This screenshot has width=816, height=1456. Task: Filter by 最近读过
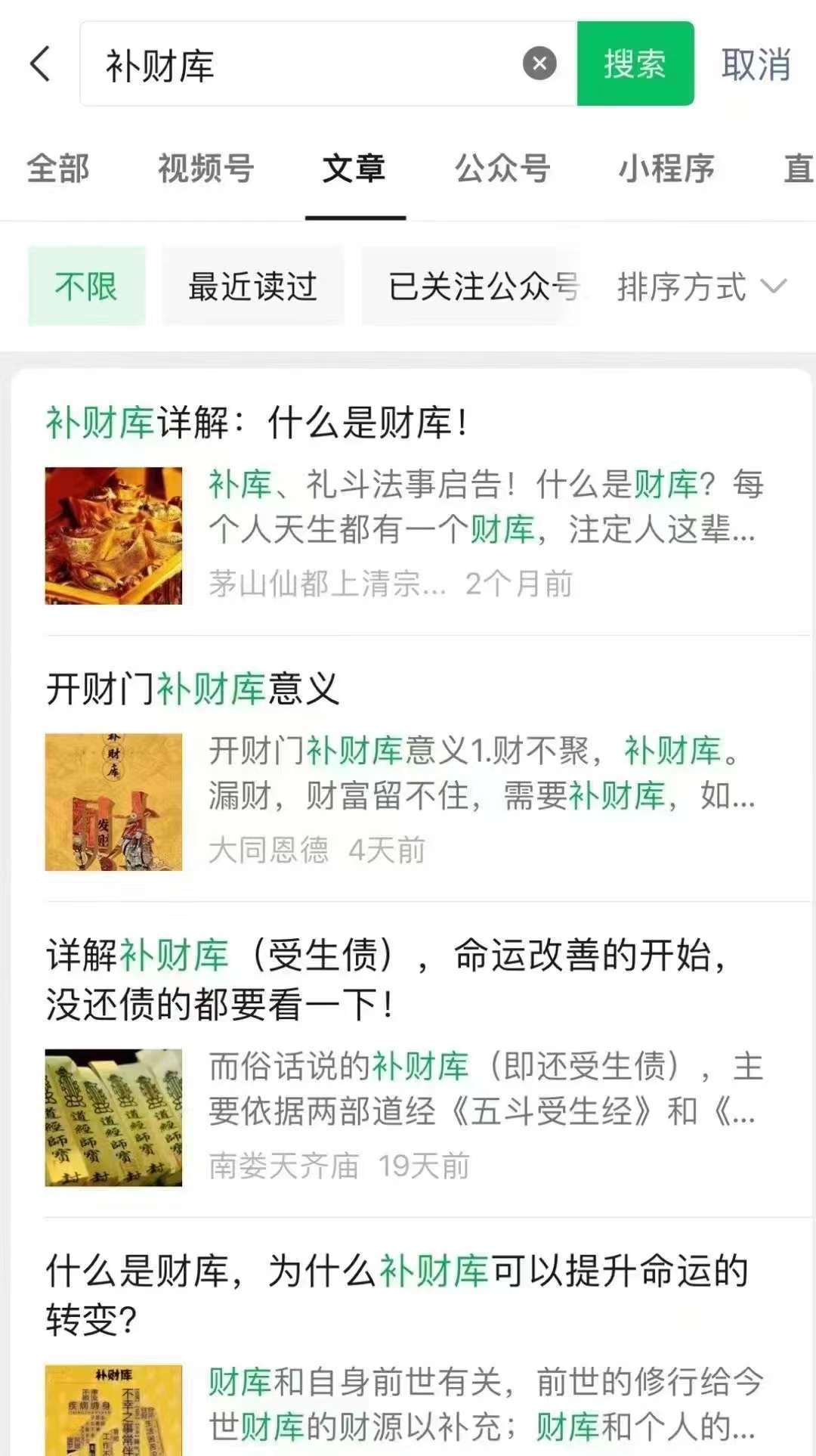coord(252,287)
